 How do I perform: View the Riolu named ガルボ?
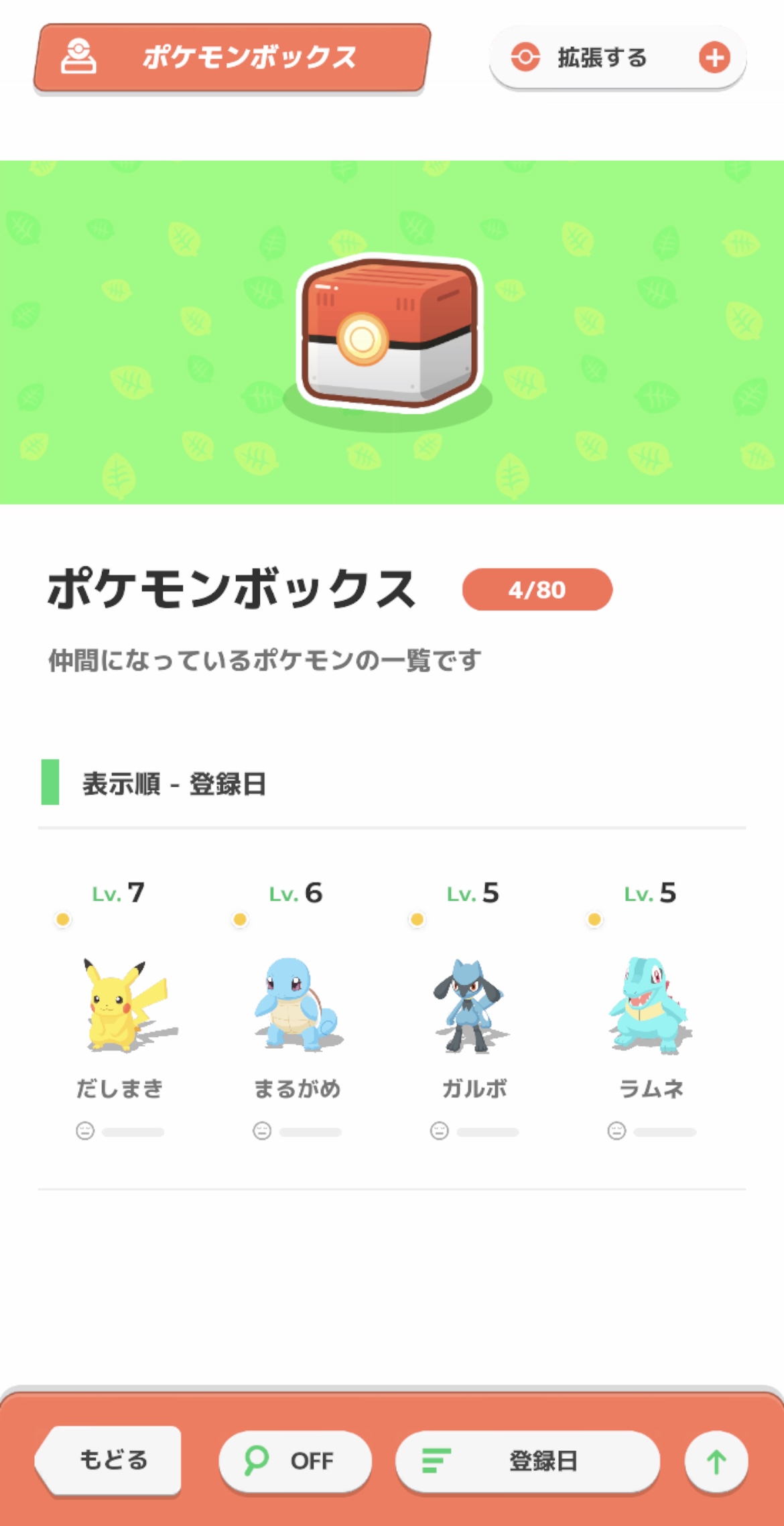click(x=474, y=1005)
